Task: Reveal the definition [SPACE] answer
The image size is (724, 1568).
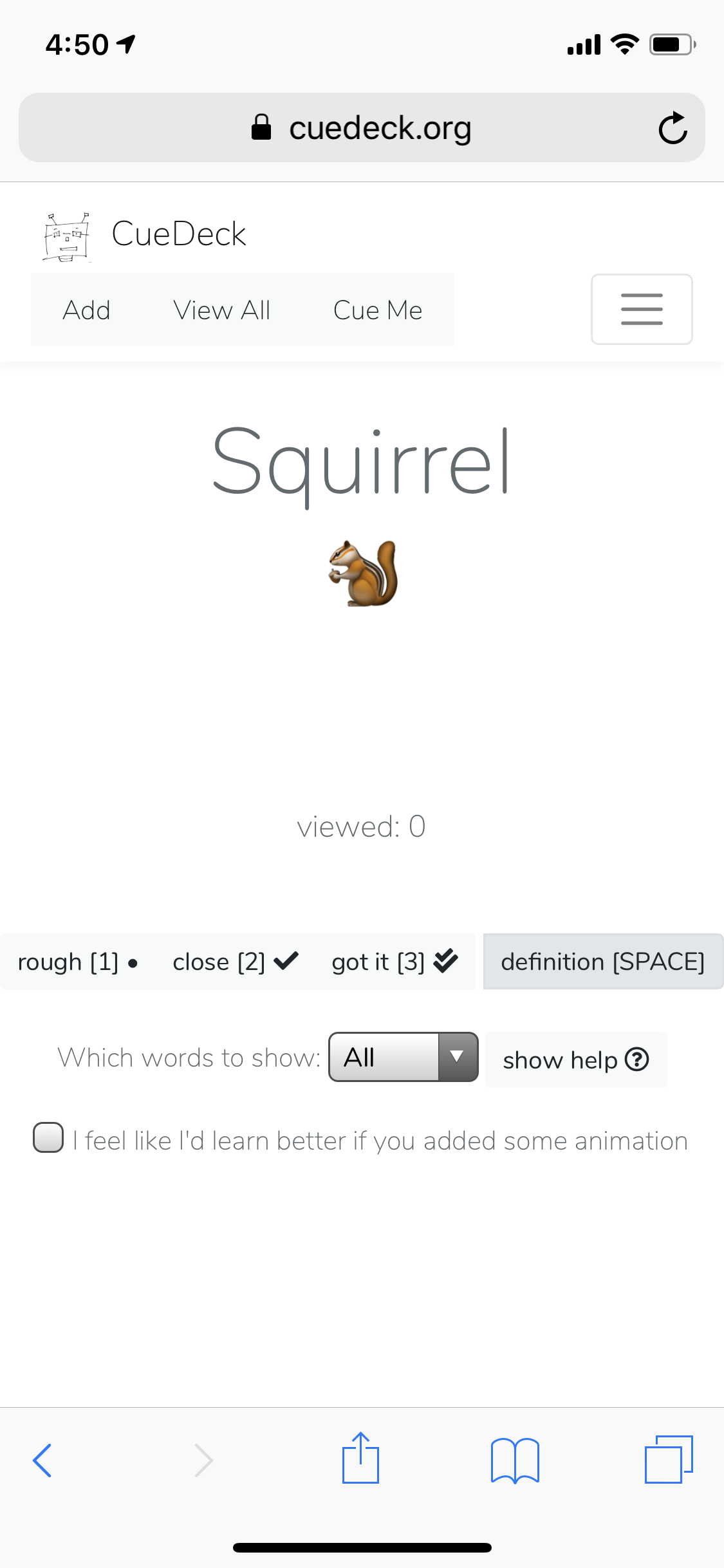Action: [602, 961]
